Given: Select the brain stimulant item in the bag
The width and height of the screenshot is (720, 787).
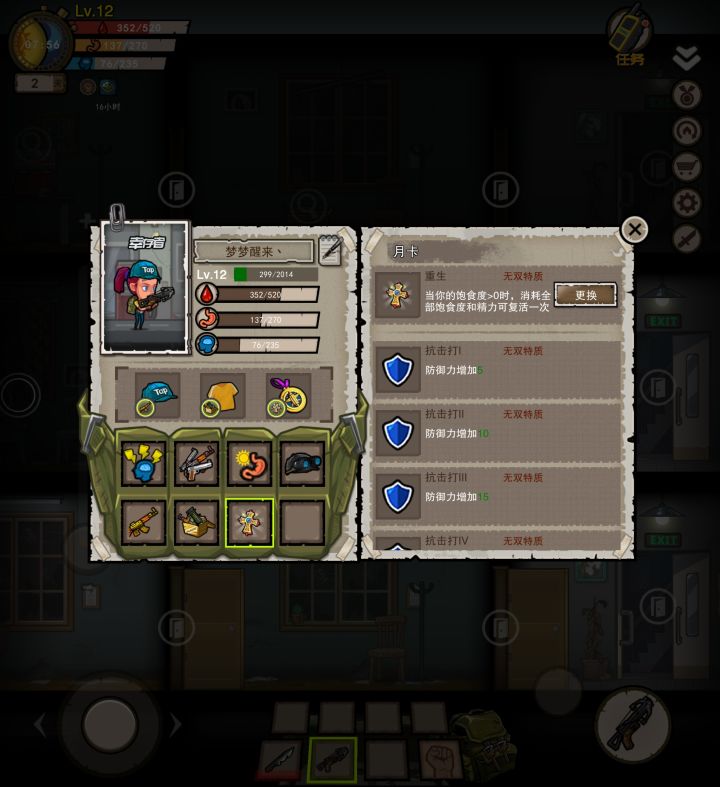Looking at the screenshot, I should pos(143,463).
